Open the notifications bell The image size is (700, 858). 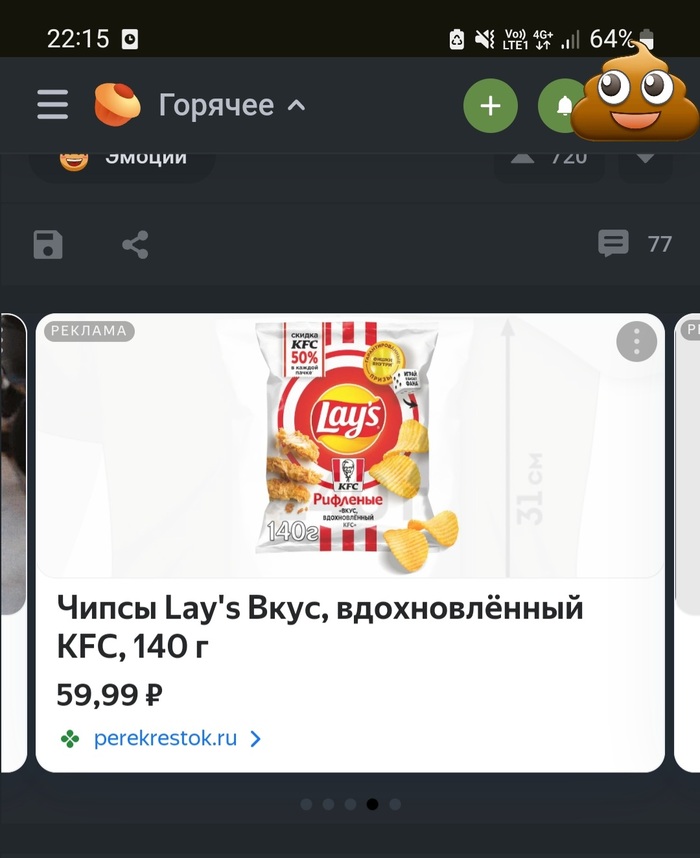(560, 106)
